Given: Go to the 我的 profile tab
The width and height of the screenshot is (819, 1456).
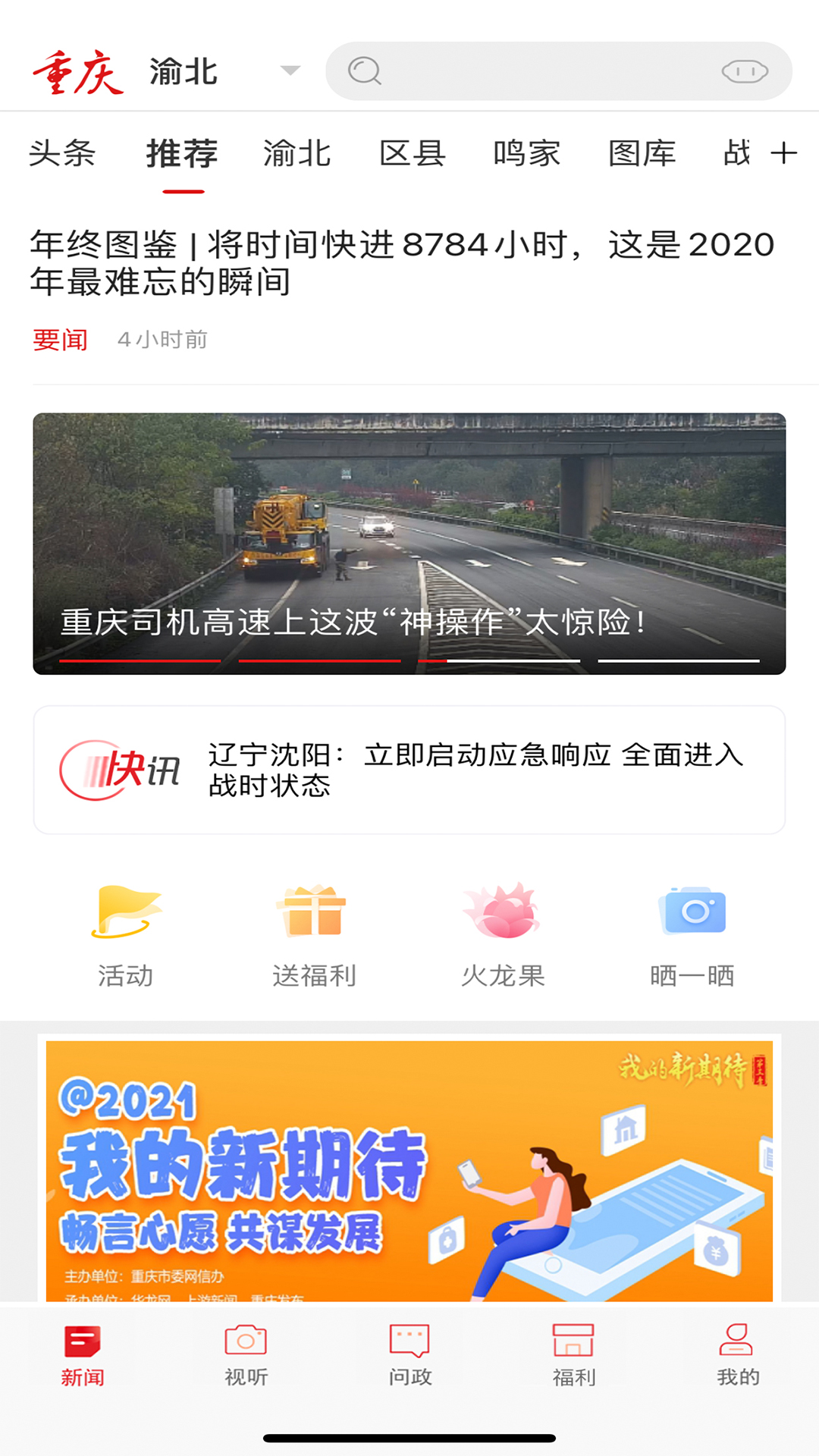Looking at the screenshot, I should pyautogui.click(x=737, y=1355).
